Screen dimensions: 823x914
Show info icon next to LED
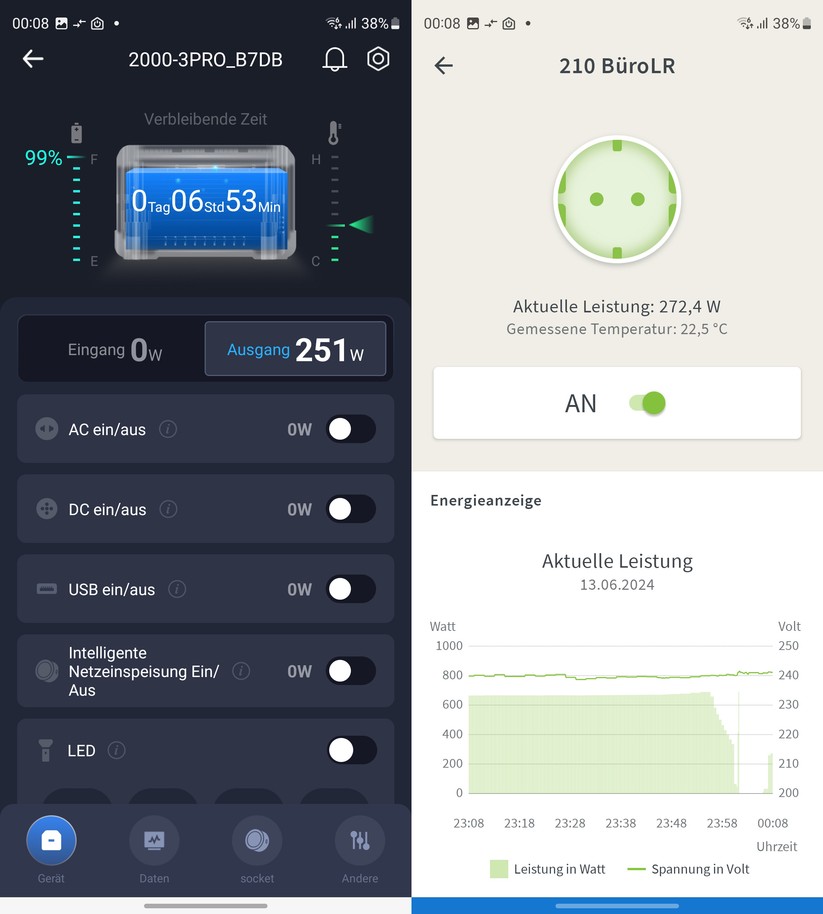(117, 750)
